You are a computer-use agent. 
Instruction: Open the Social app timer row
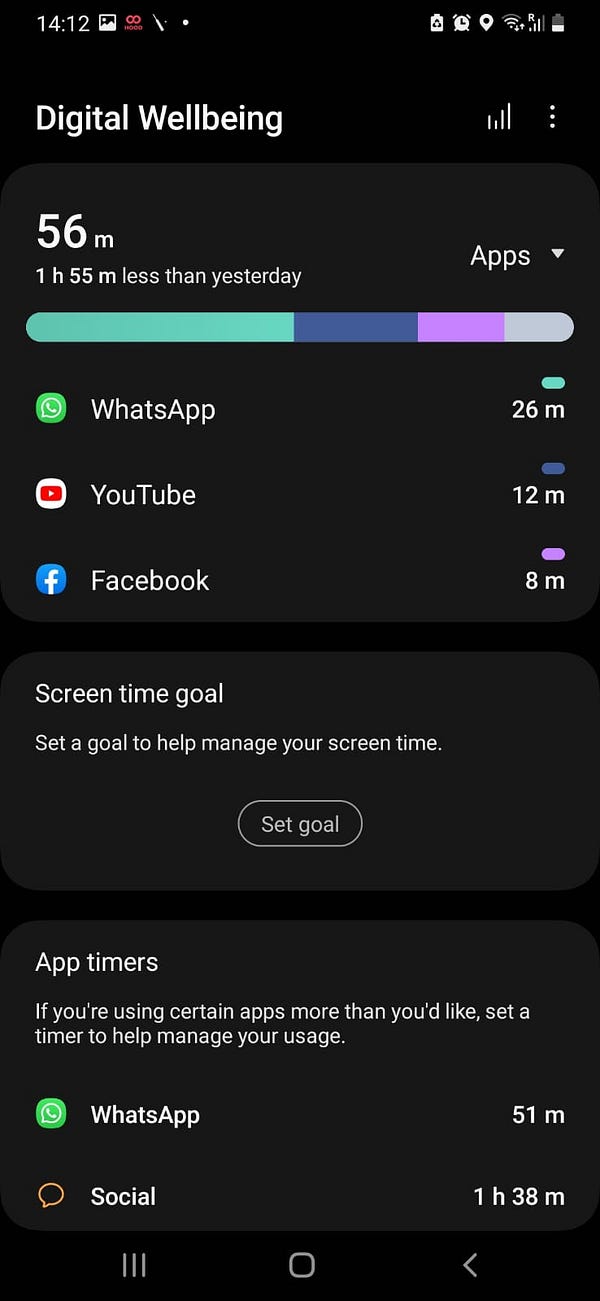pyautogui.click(x=300, y=1196)
